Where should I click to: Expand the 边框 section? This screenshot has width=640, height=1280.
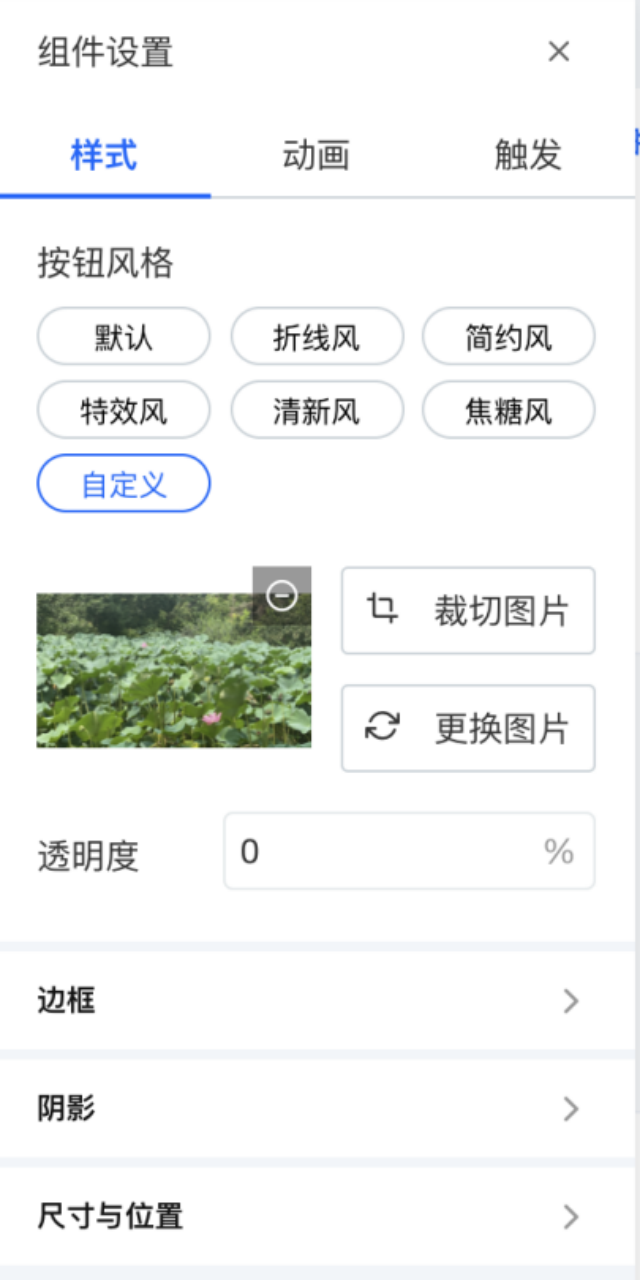tap(318, 1000)
